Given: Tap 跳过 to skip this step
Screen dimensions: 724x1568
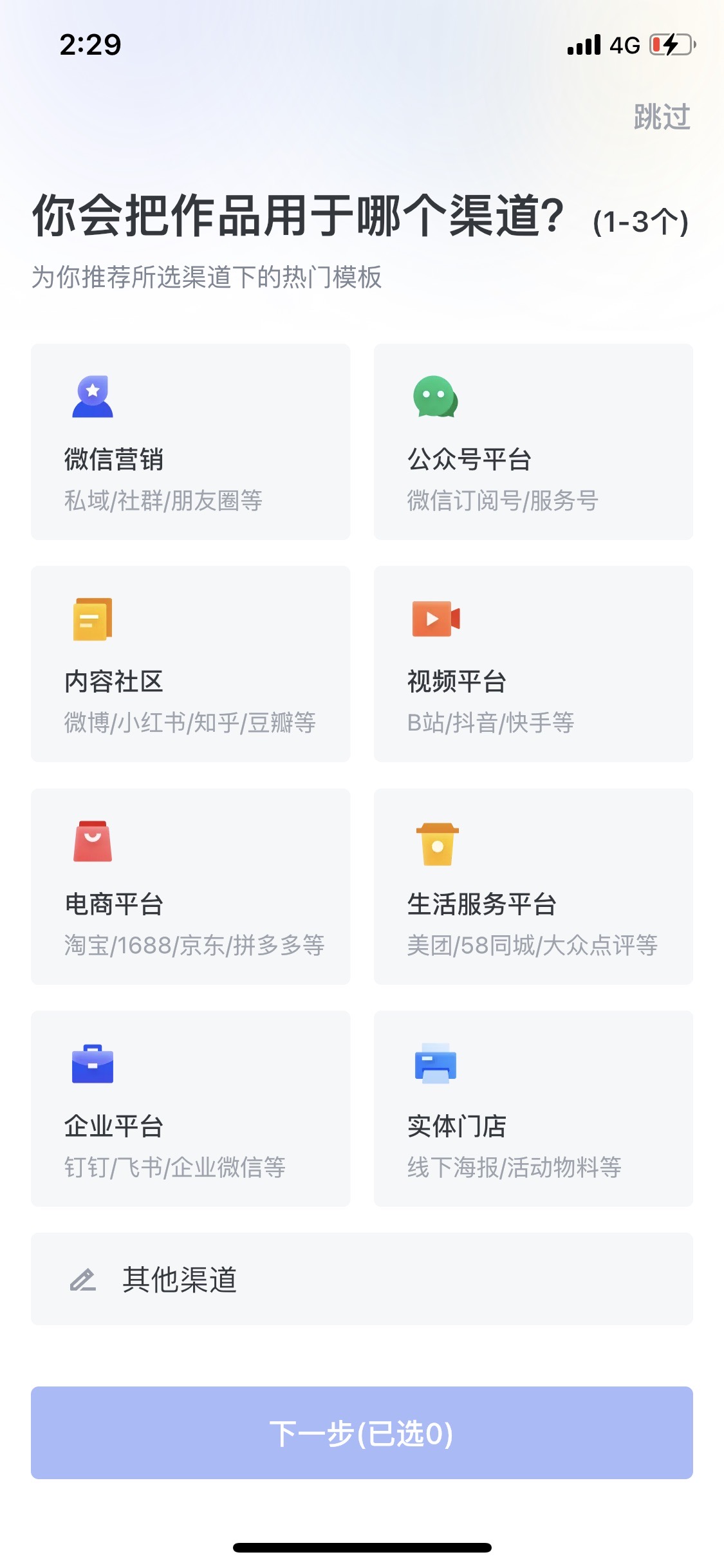Looking at the screenshot, I should tap(661, 117).
